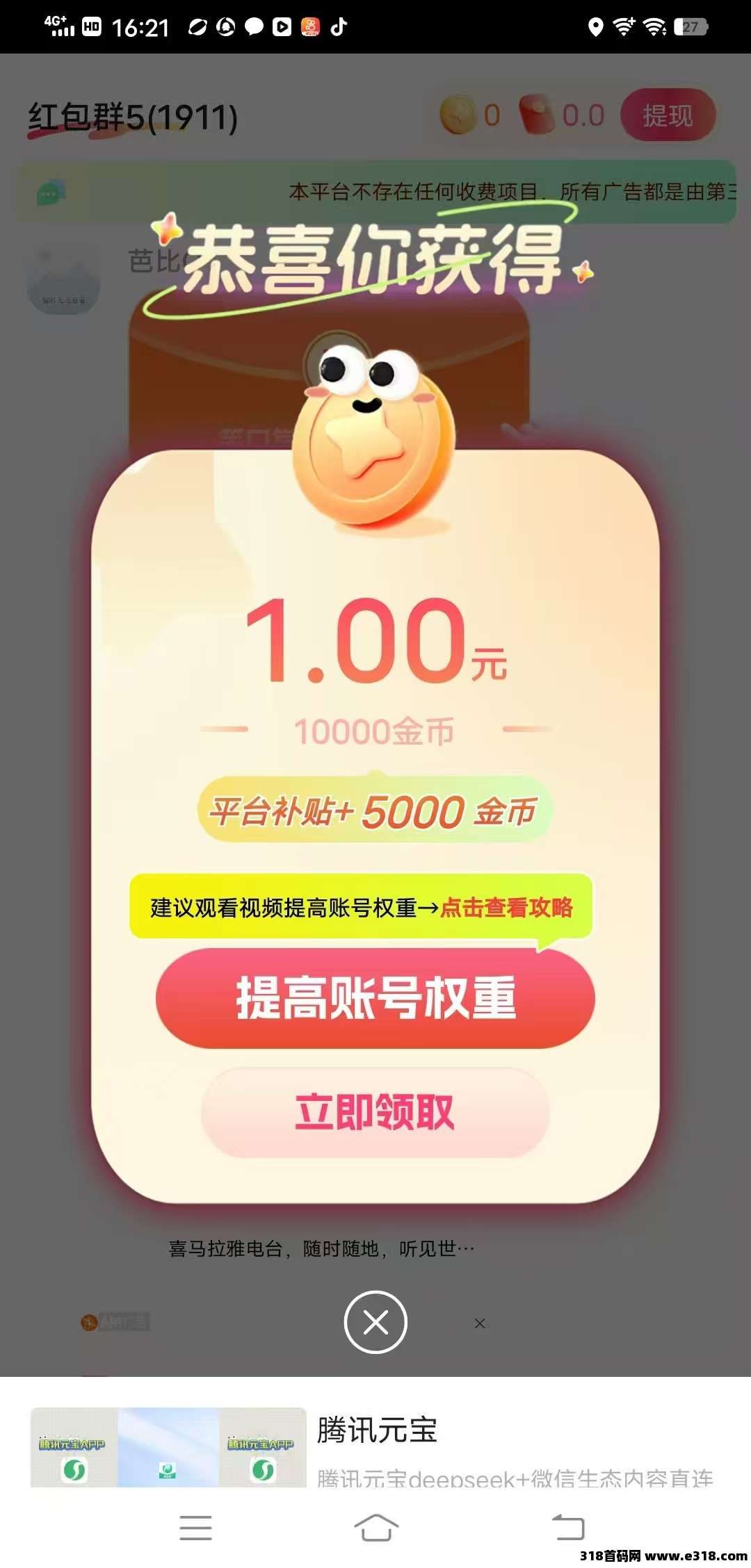Tap the cartoon coin mascot on the popup
The image size is (751, 1568).
pyautogui.click(x=375, y=431)
